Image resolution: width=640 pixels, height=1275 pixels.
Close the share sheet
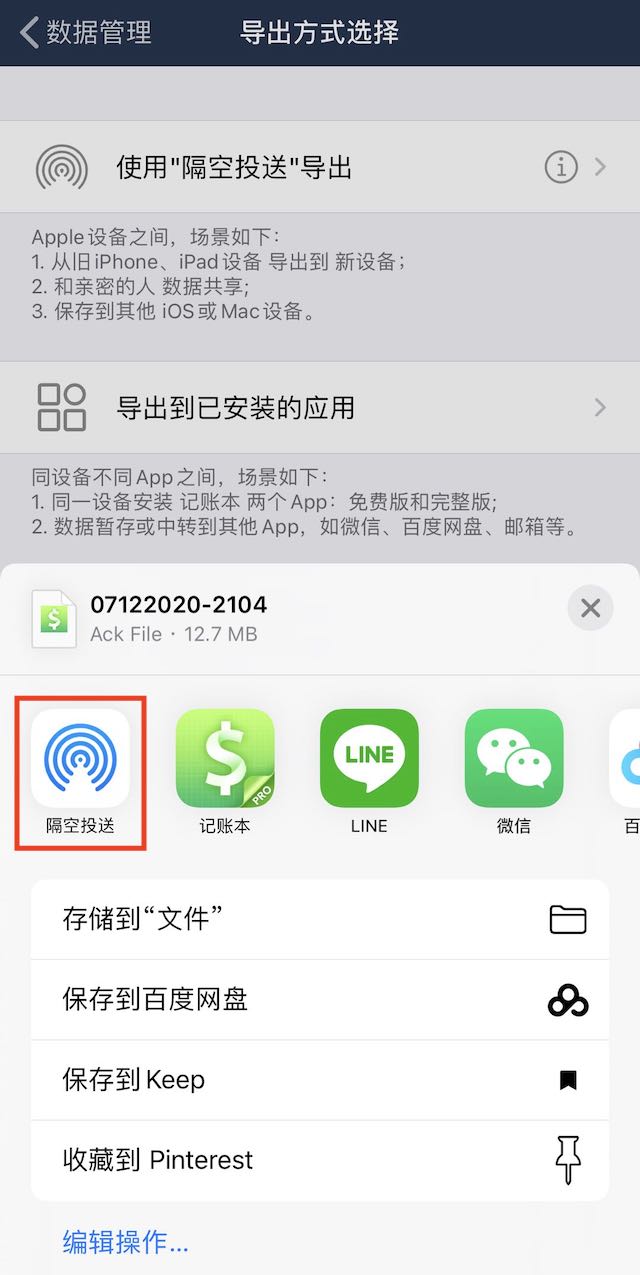point(590,607)
